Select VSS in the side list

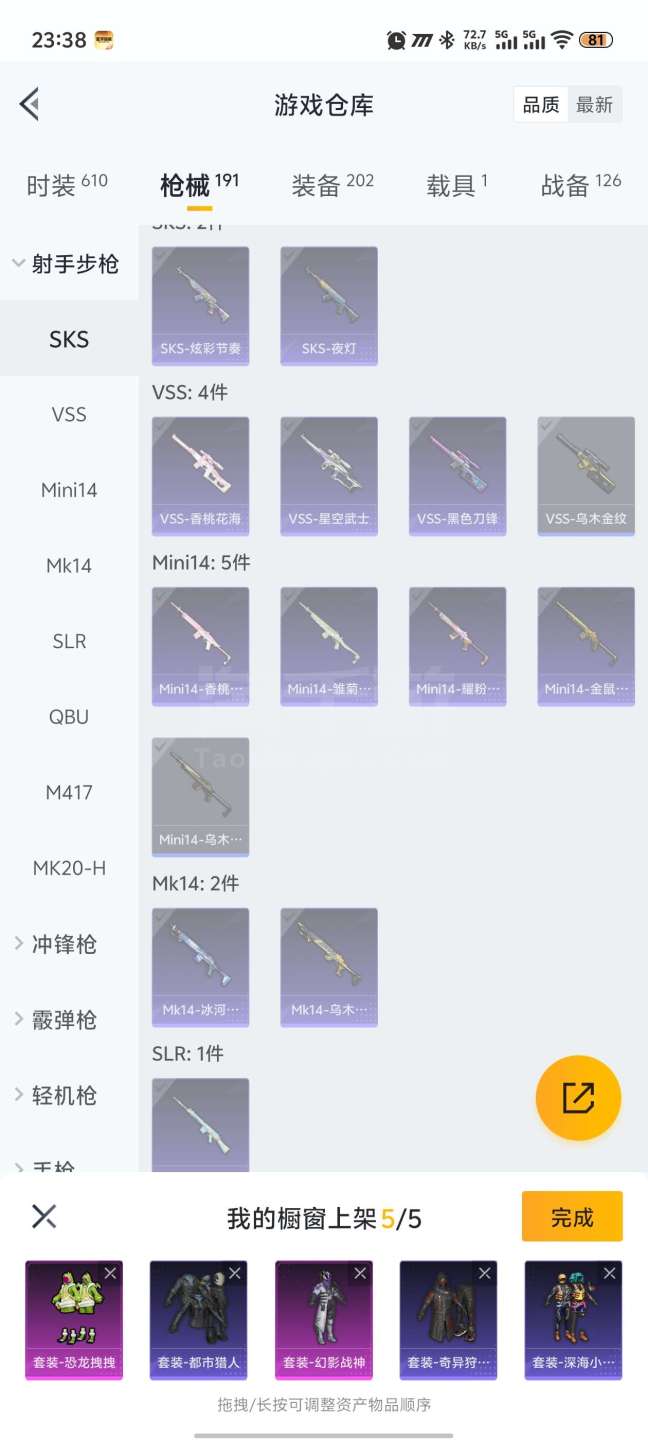point(69,414)
